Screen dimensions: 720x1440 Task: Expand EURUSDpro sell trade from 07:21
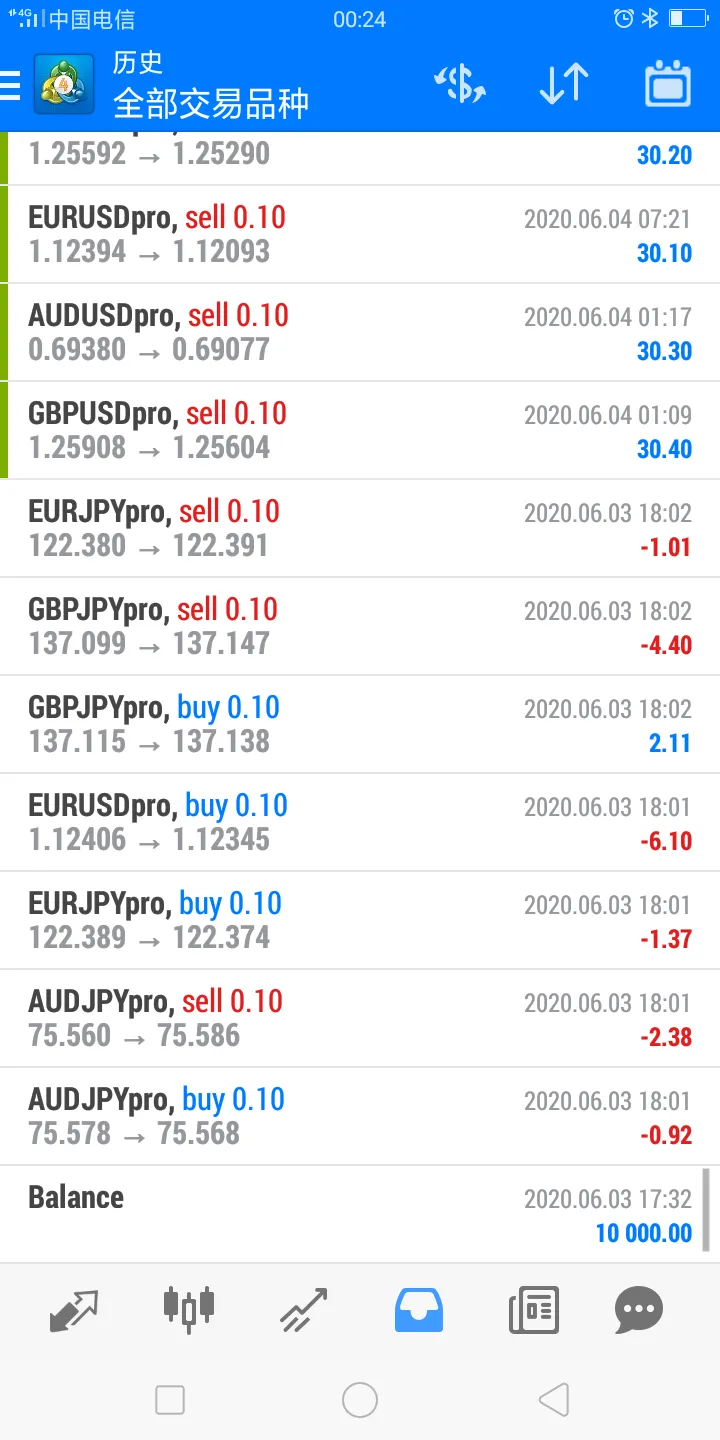360,235
